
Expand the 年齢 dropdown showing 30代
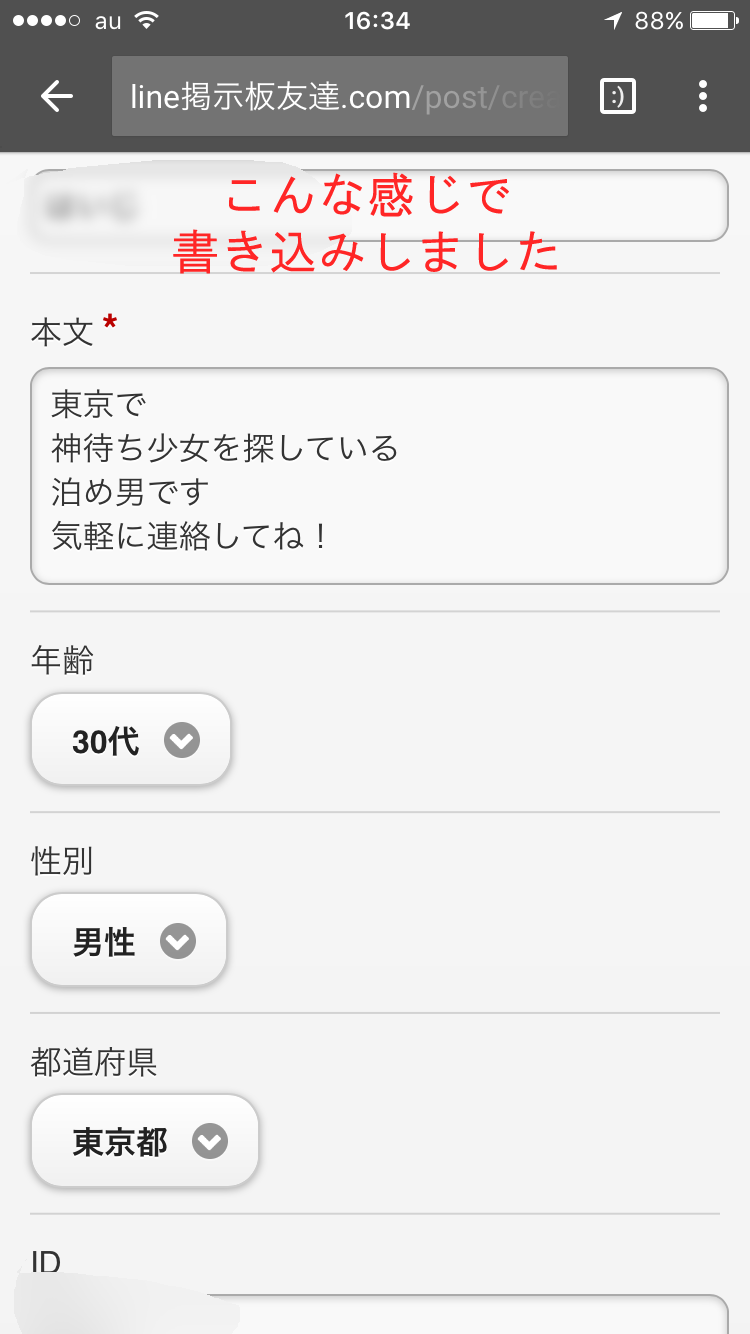(x=132, y=741)
